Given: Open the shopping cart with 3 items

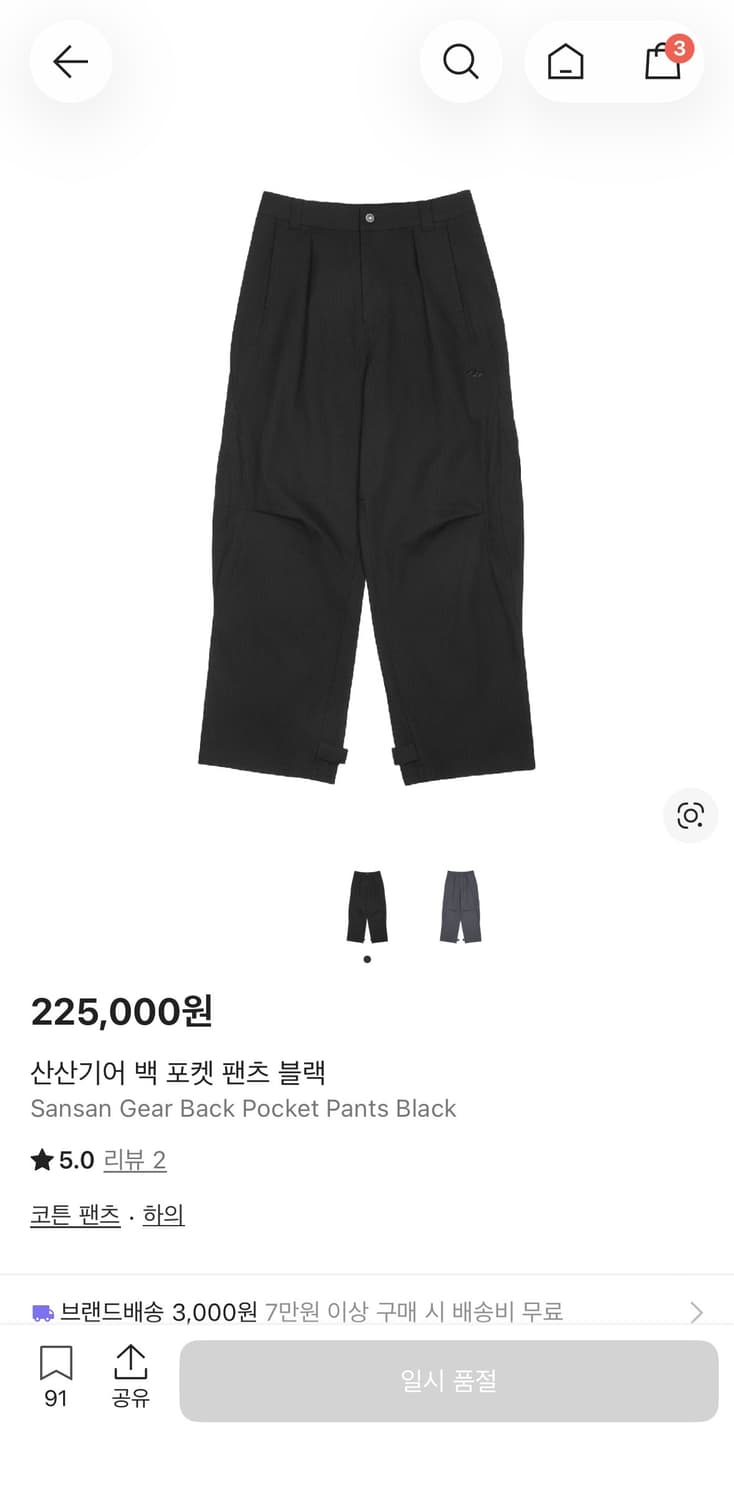Looking at the screenshot, I should click(661, 63).
